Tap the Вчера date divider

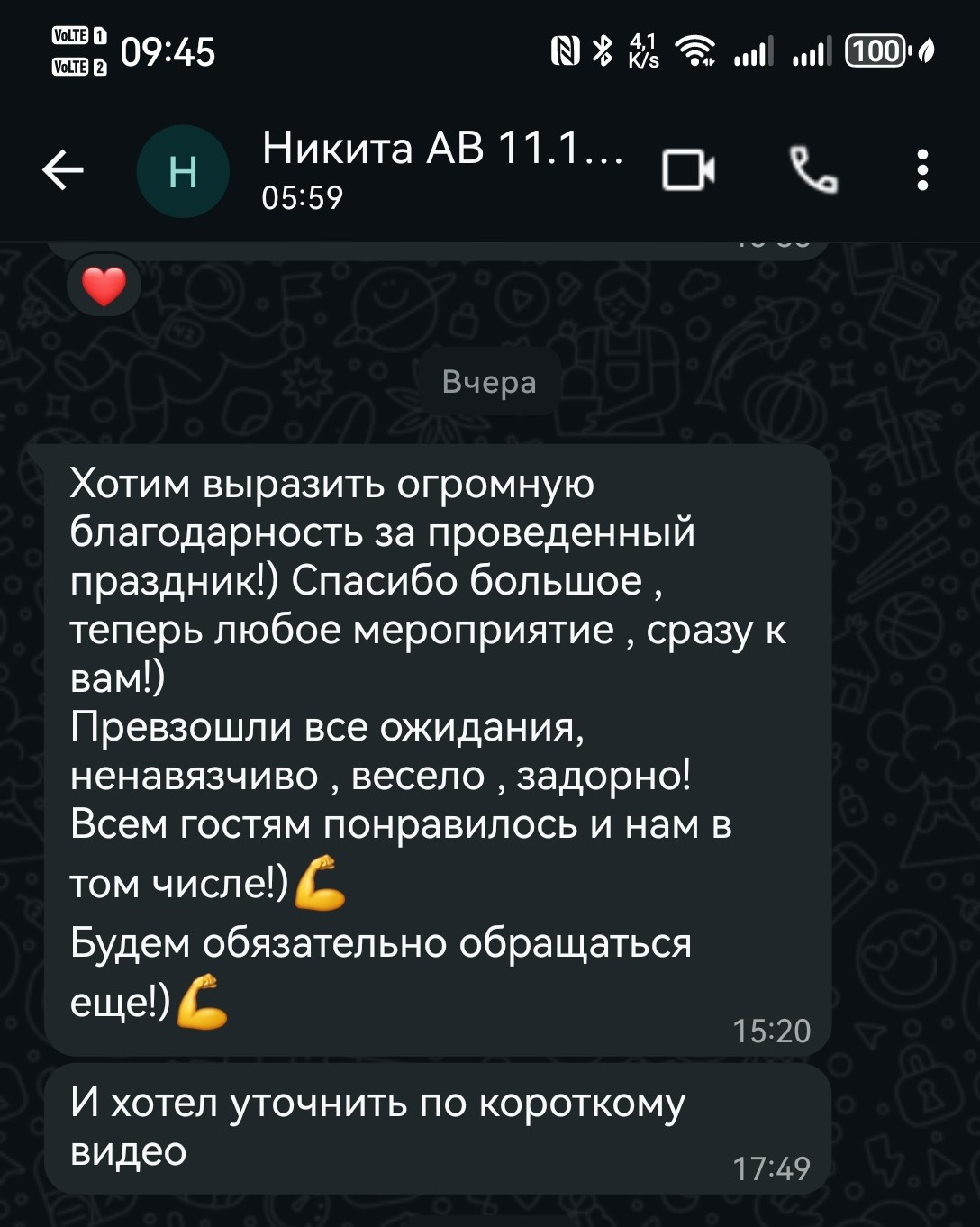490,382
